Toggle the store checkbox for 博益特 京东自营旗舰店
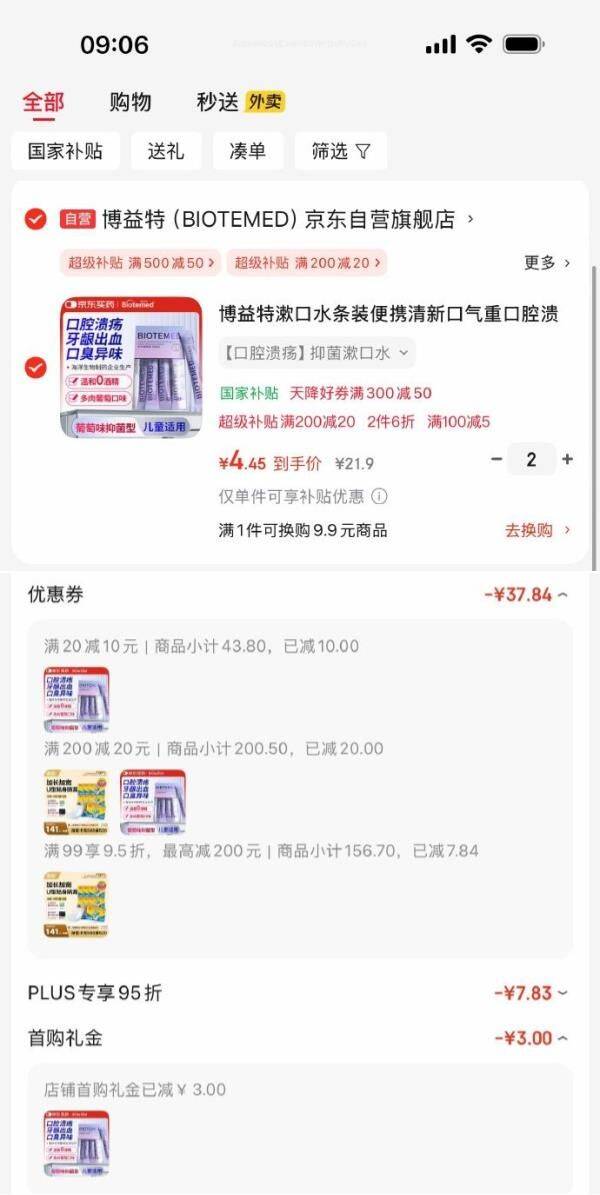Image resolution: width=600 pixels, height=1195 pixels. pos(36,219)
